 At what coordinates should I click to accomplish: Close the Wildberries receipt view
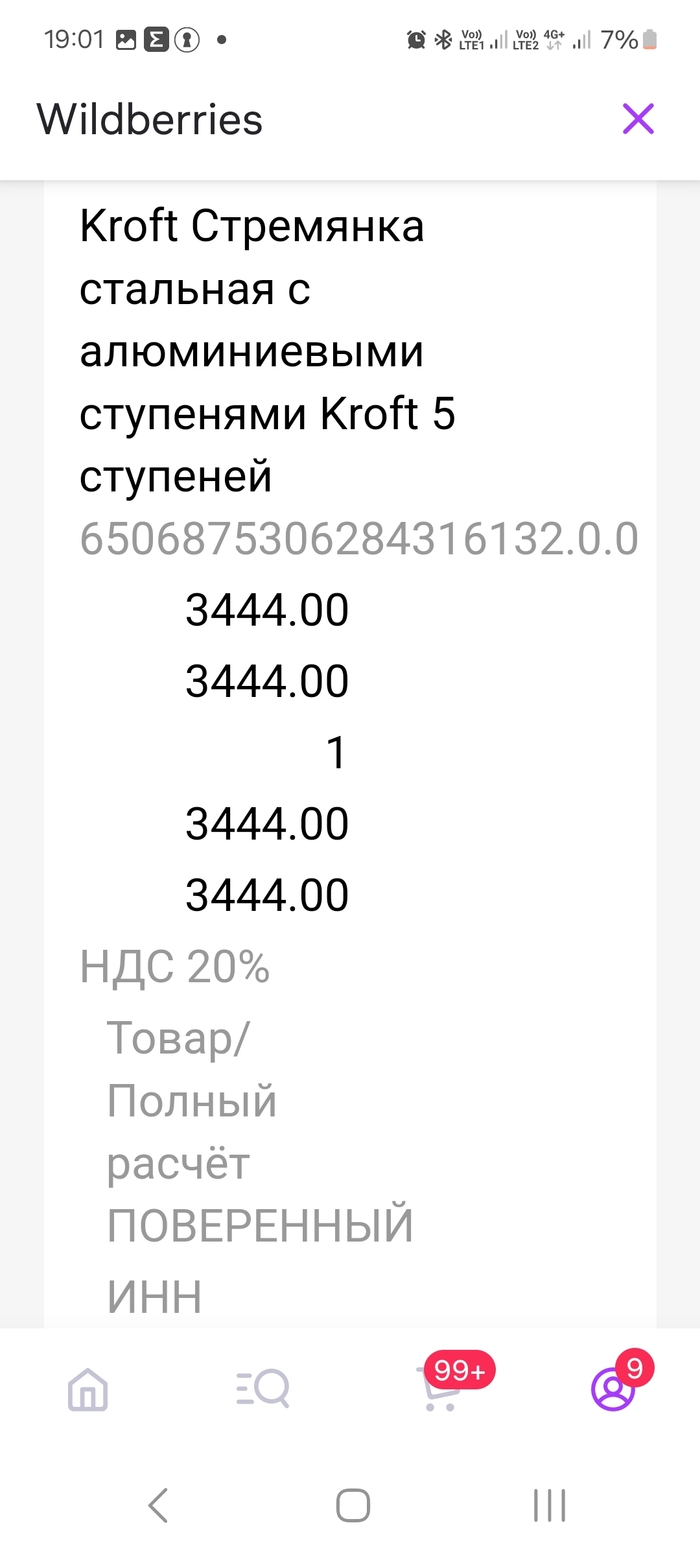(638, 119)
